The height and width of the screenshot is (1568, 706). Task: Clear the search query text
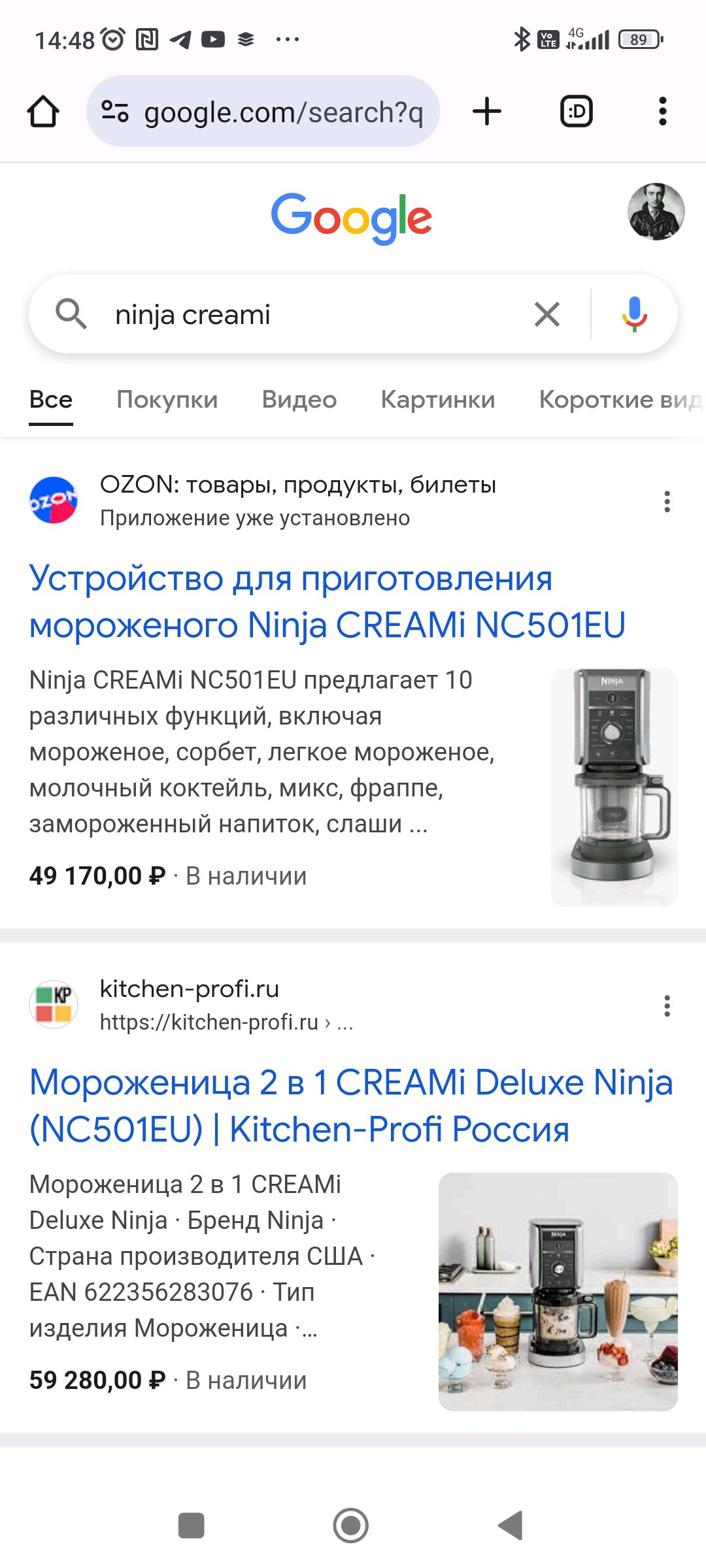[x=547, y=315]
